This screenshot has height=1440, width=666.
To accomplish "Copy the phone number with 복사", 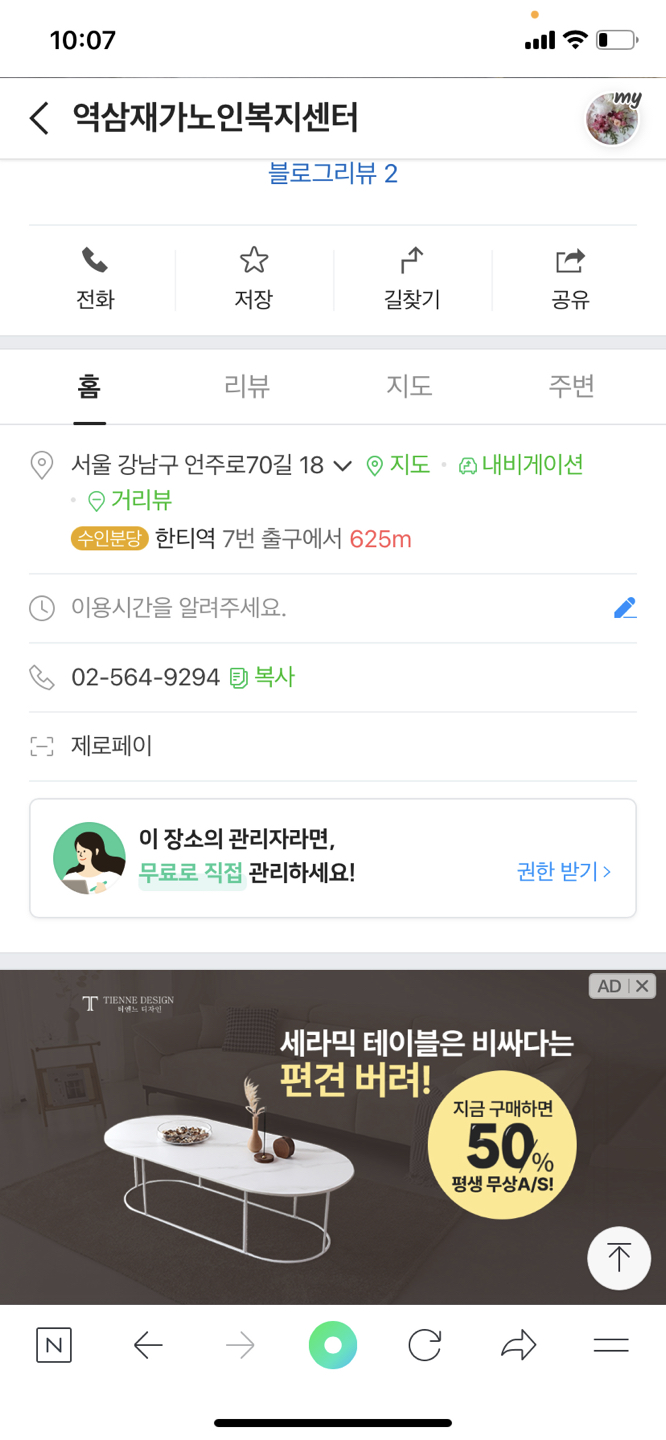I will click(263, 678).
